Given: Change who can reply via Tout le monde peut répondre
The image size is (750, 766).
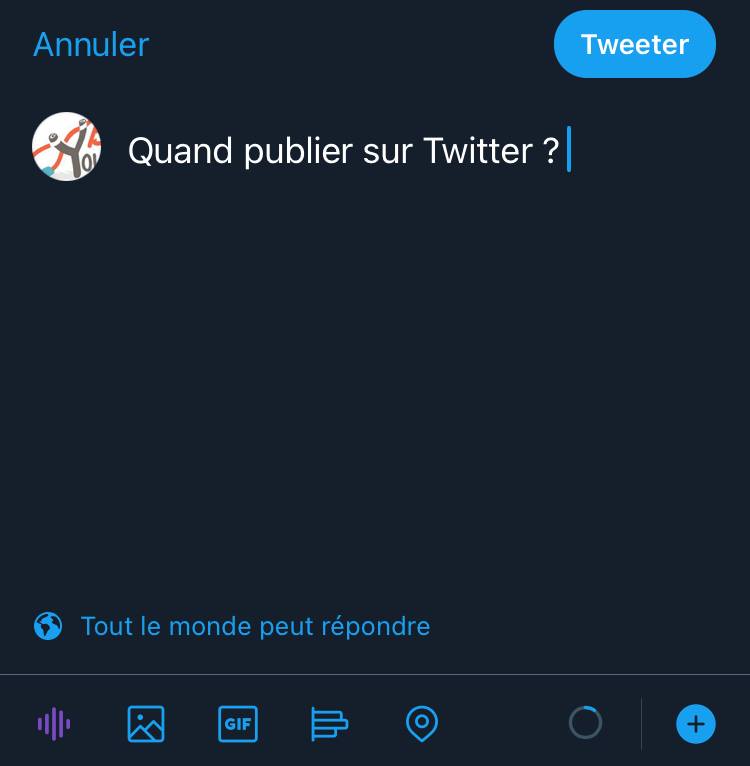Looking at the screenshot, I should 255,626.
